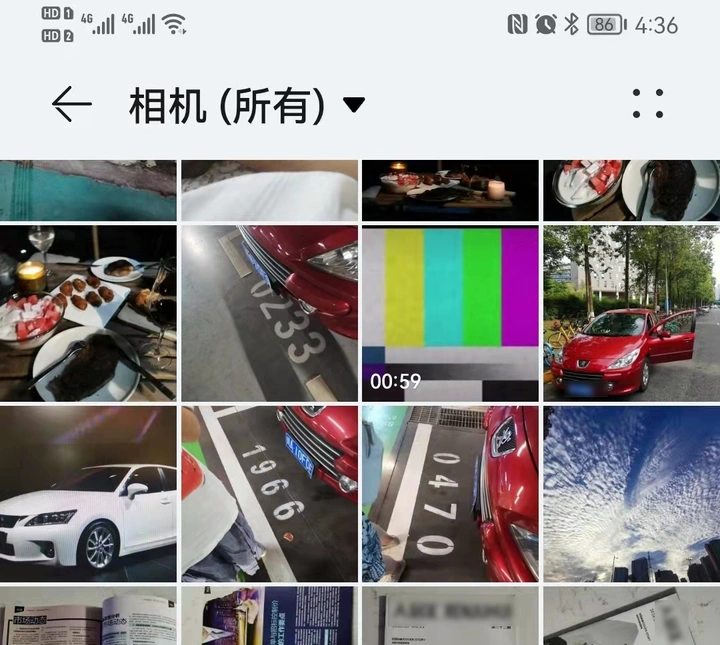Screen dimensions: 720x645
Task: Open the white car photo
Action: click(88, 493)
